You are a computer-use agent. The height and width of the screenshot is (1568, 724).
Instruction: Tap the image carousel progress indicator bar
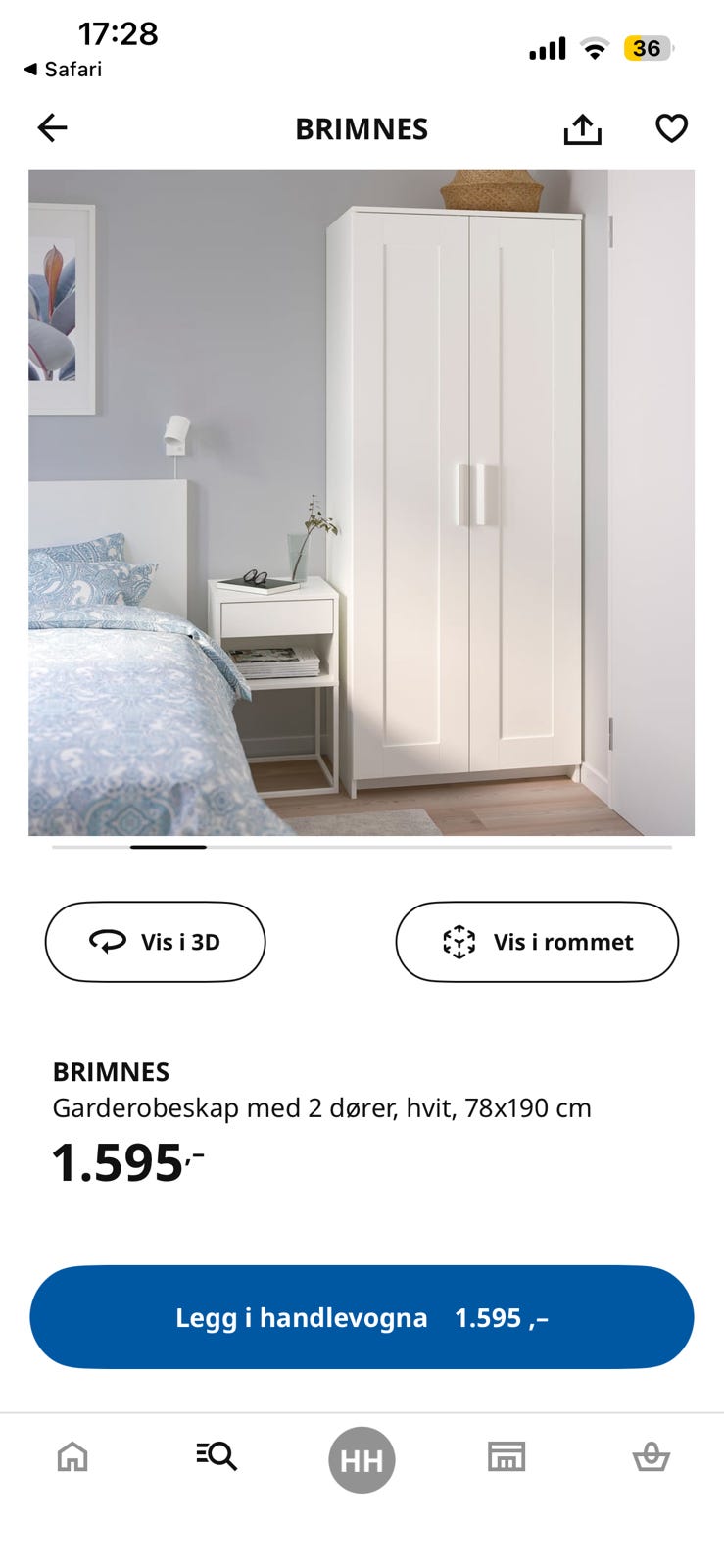[x=362, y=844]
